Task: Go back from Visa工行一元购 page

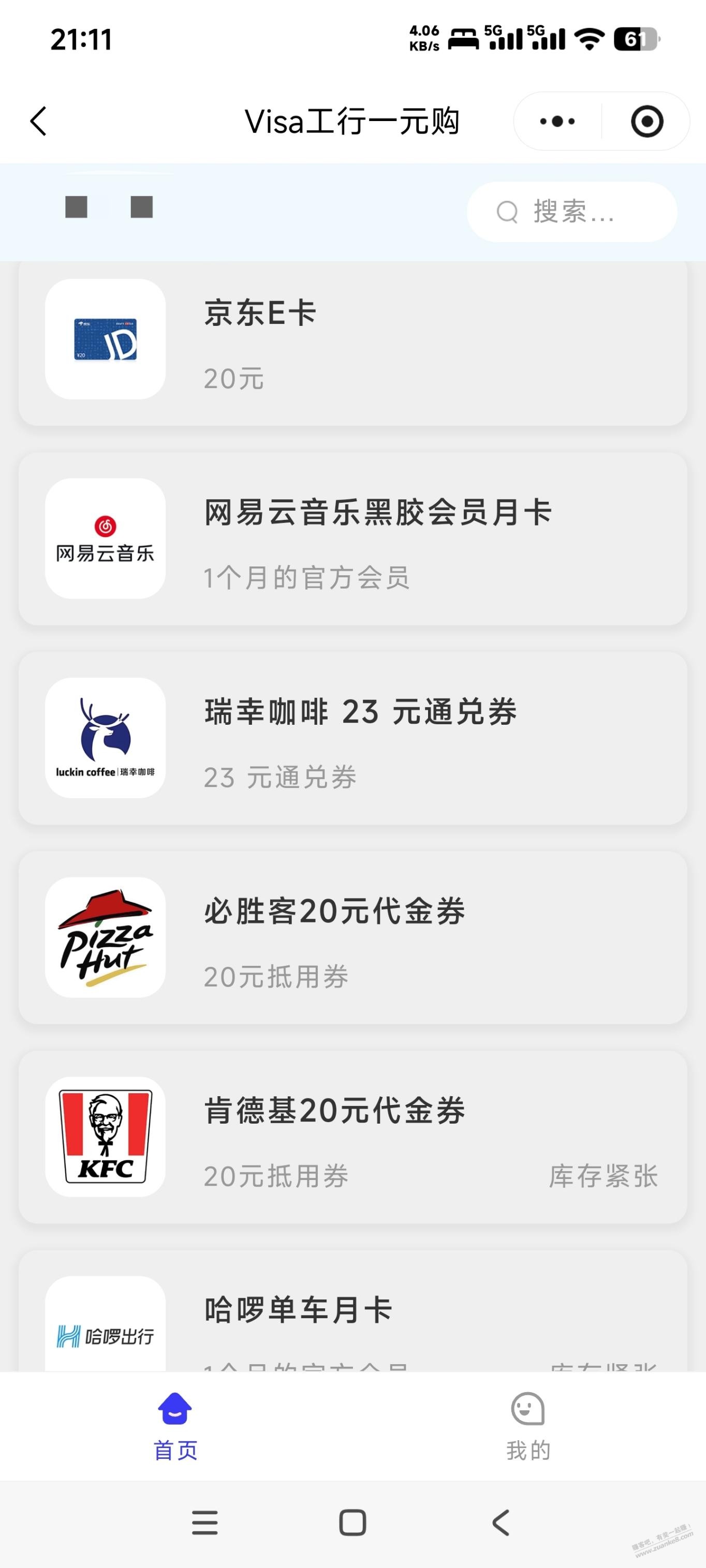Action: 38,121
